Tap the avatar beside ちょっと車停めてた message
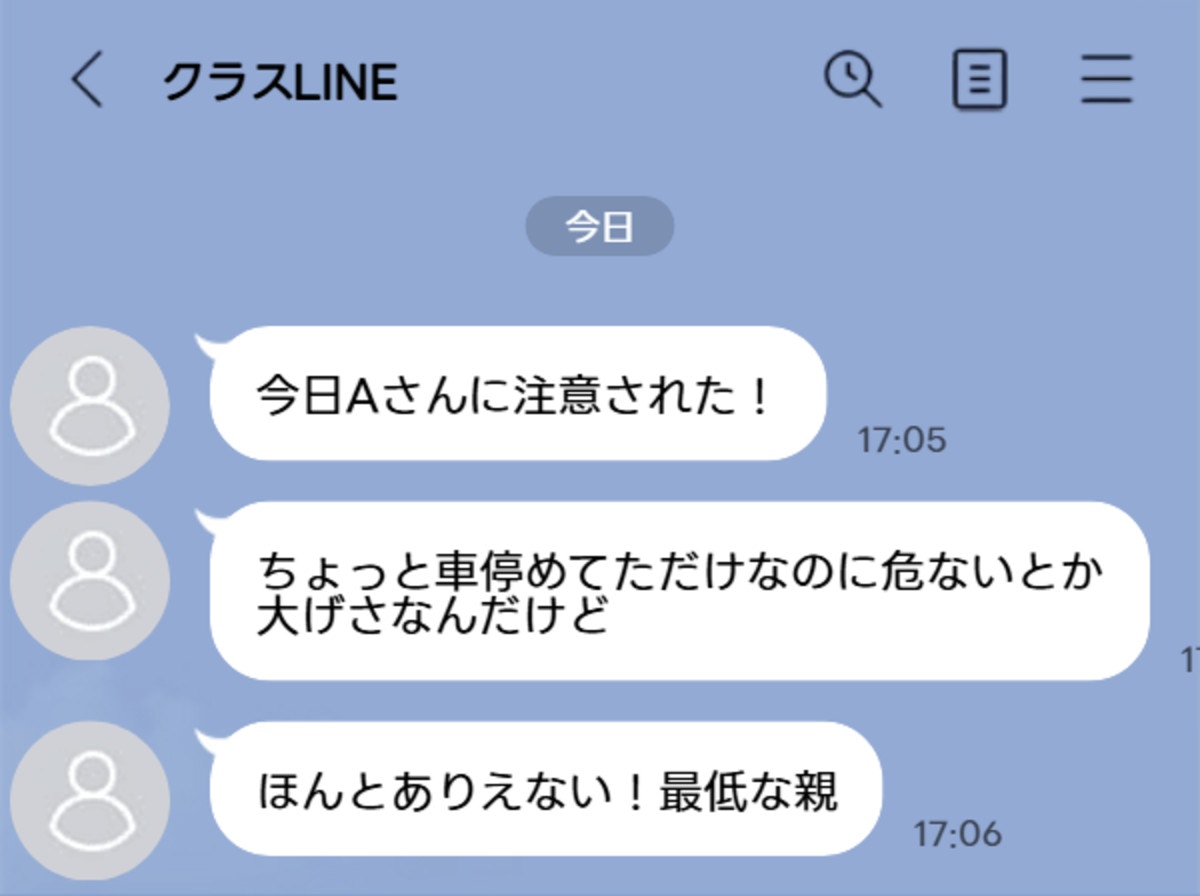The width and height of the screenshot is (1200, 896). [x=90, y=580]
